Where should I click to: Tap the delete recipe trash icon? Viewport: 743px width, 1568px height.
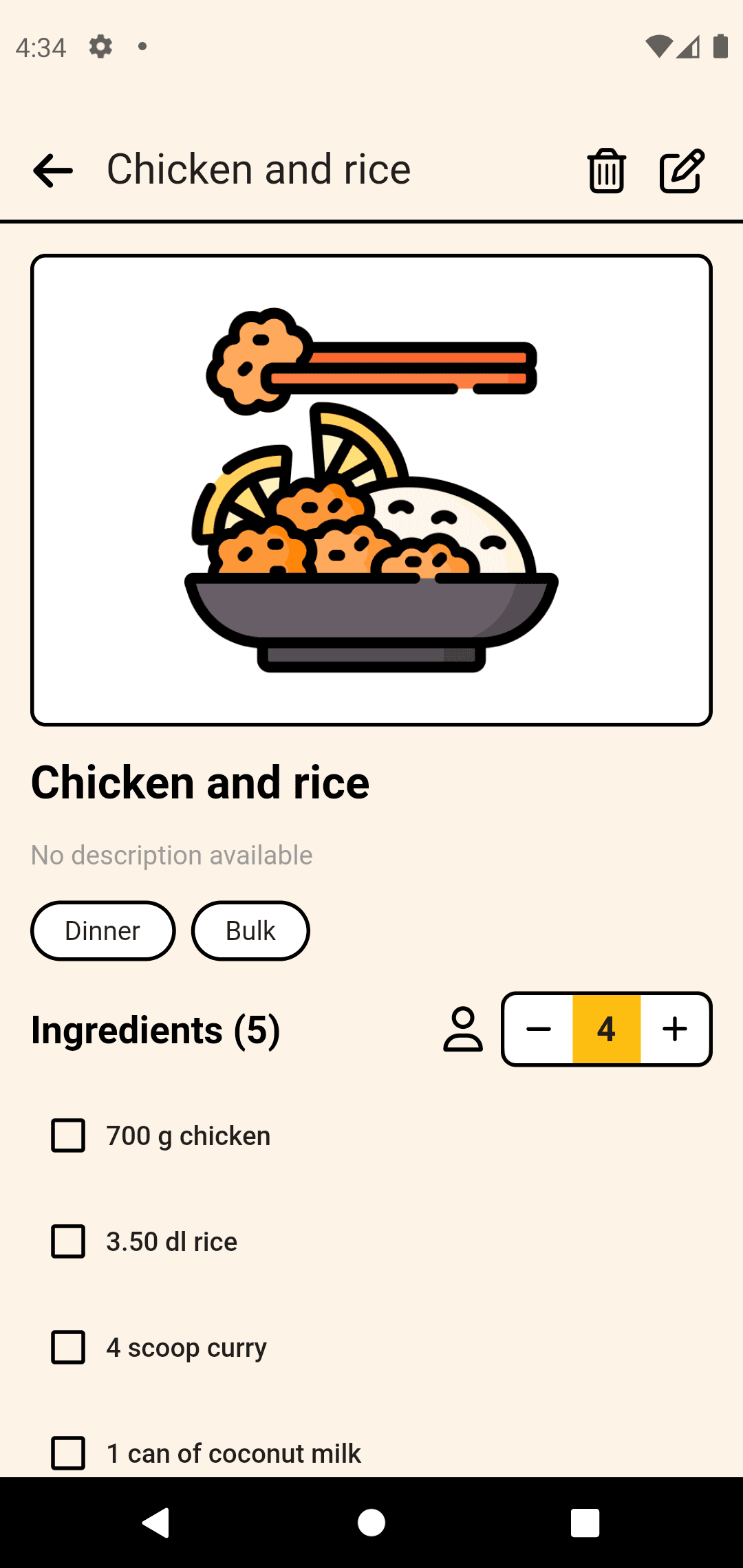coord(605,170)
